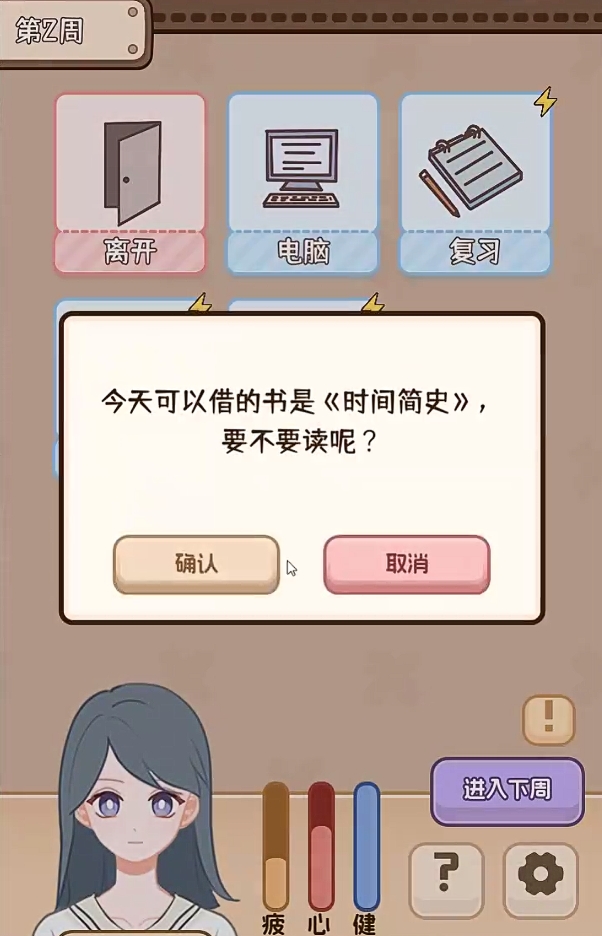Open the gear settings button

click(x=540, y=880)
